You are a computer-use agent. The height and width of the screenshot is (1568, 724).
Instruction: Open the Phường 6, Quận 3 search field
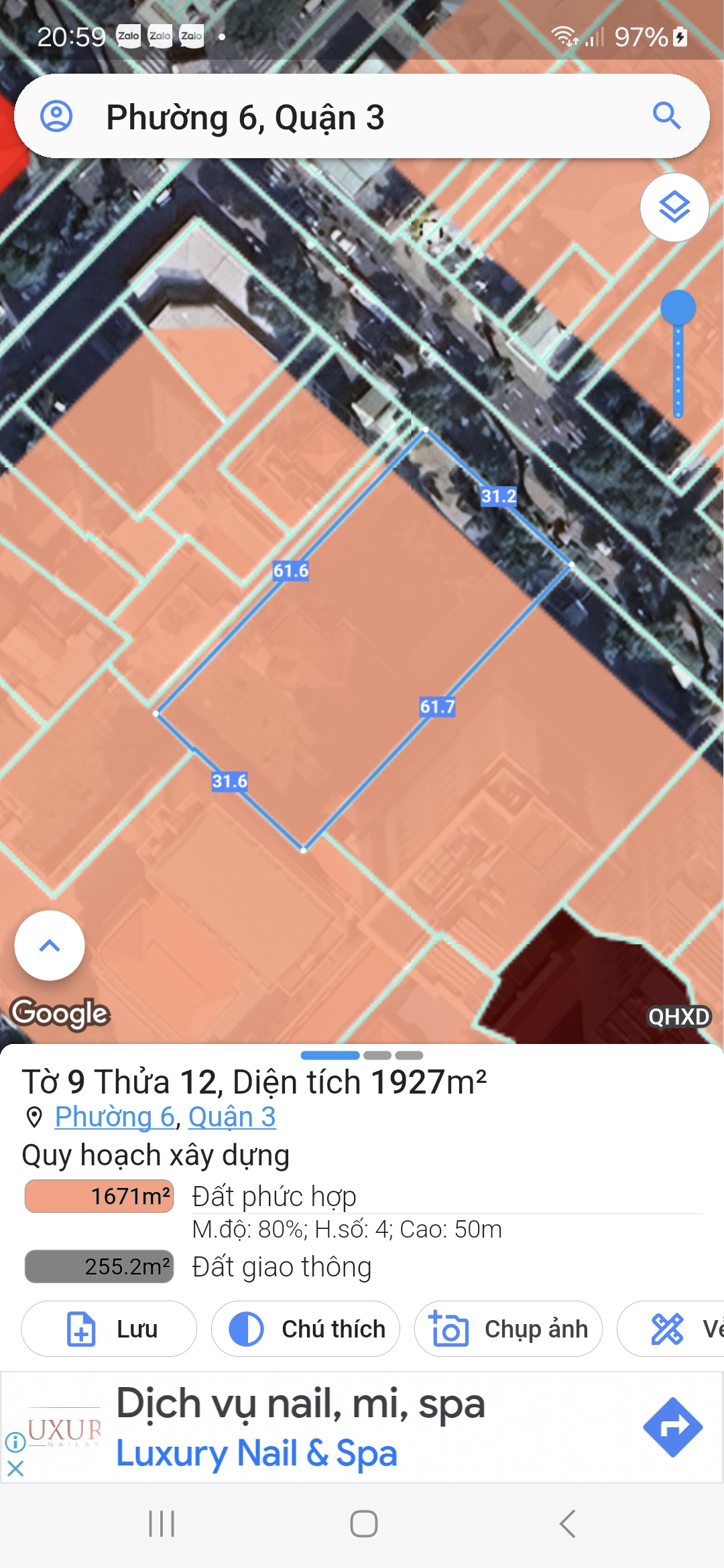click(362, 117)
